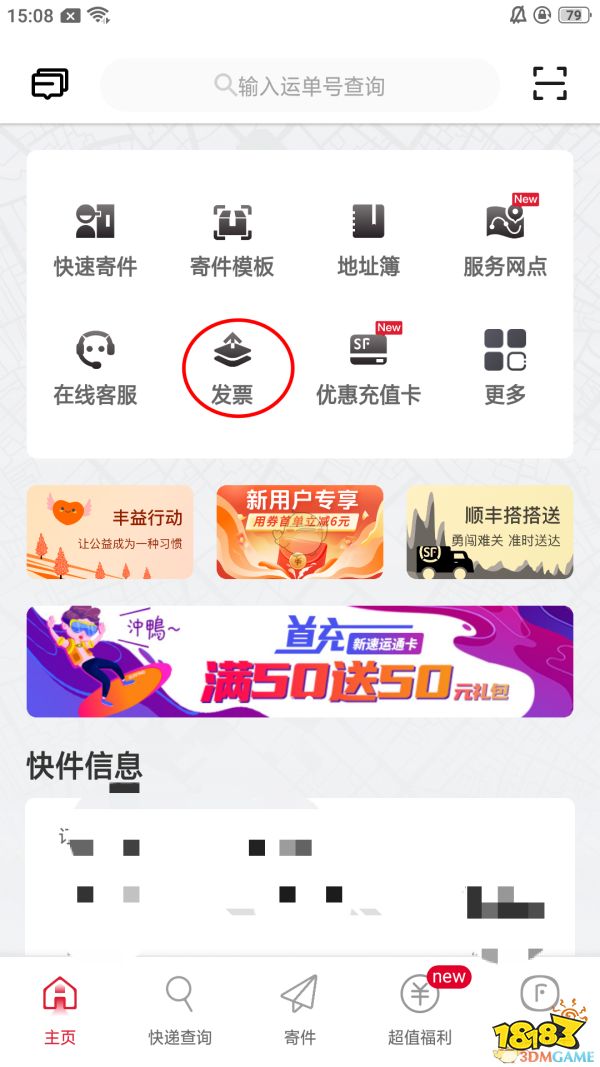The height and width of the screenshot is (1067, 600).
Task: Open the 发票 invoice option
Action: [232, 368]
